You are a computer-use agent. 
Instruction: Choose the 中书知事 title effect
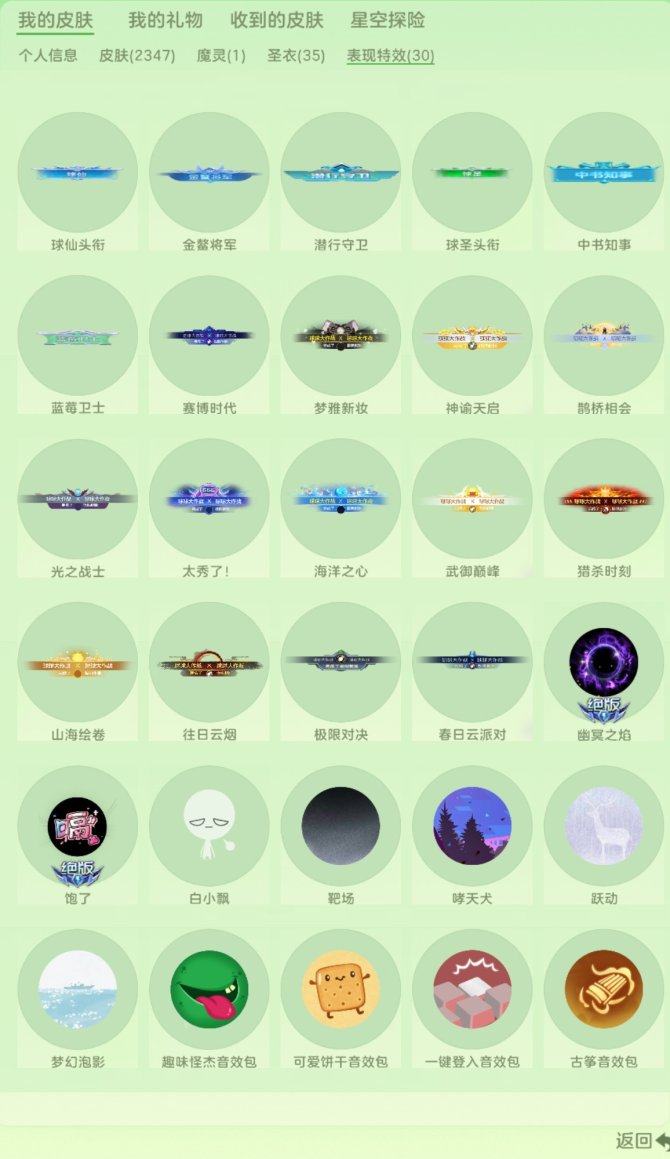click(x=604, y=173)
